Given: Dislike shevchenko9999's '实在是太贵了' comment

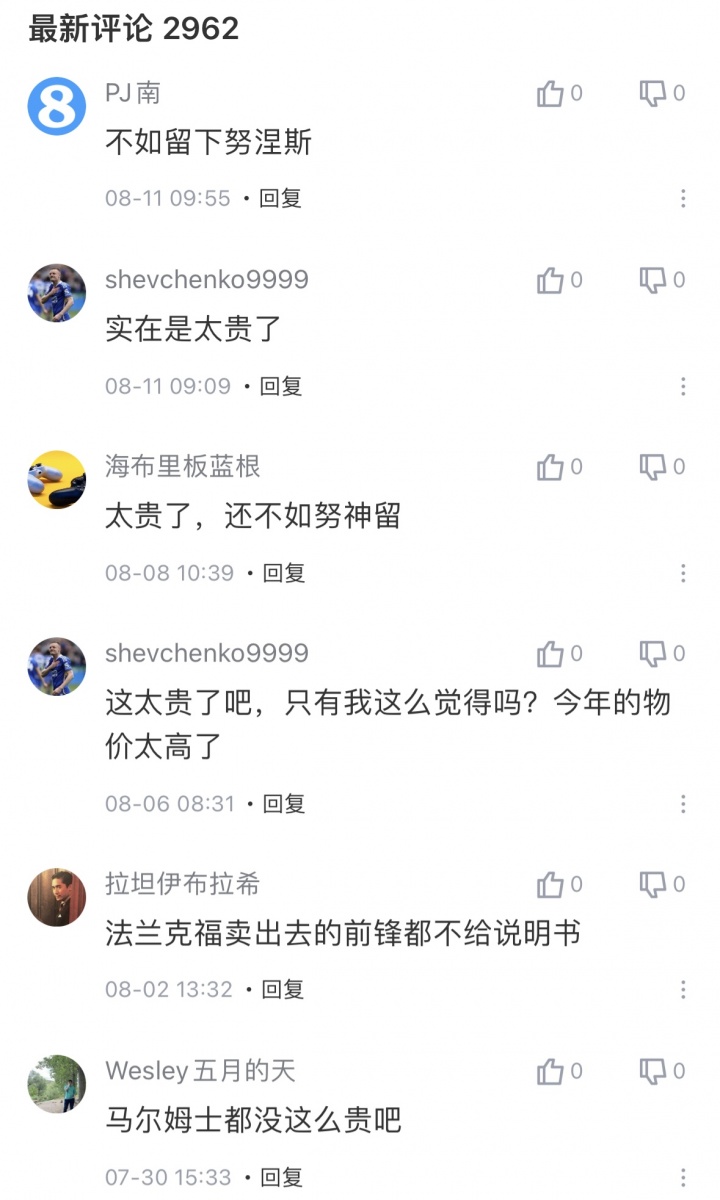Looking at the screenshot, I should (x=654, y=280).
